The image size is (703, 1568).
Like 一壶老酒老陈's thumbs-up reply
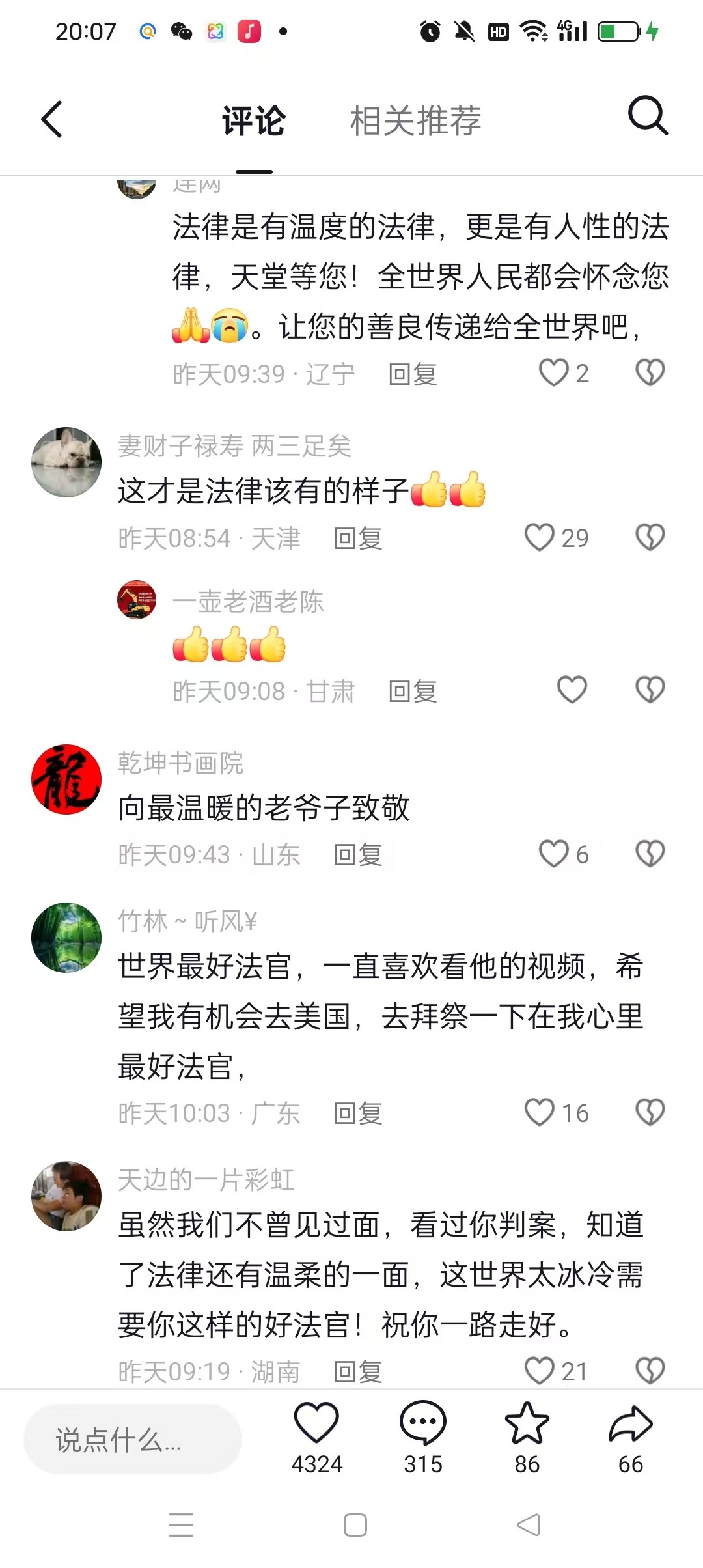pyautogui.click(x=572, y=690)
